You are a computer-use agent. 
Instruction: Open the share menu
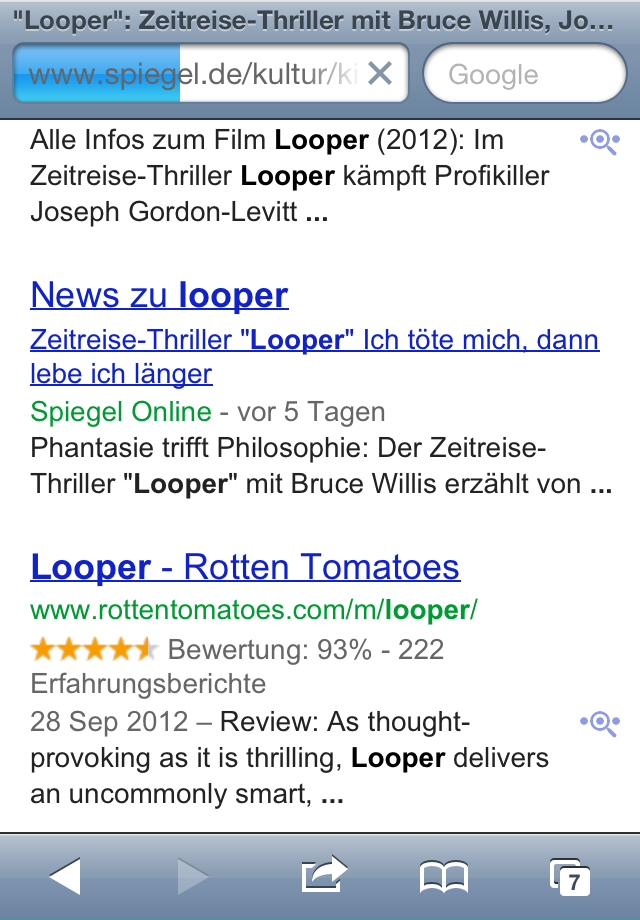(324, 876)
